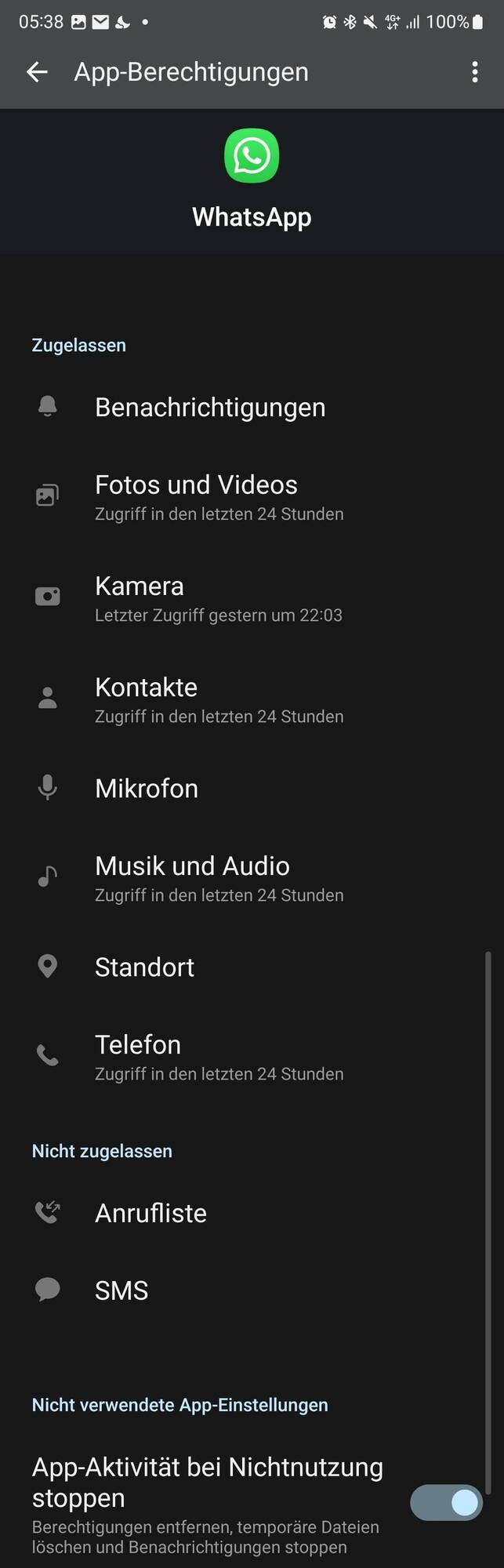Select the SMS permission row
This screenshot has width=504, height=1568.
coord(121,1290)
